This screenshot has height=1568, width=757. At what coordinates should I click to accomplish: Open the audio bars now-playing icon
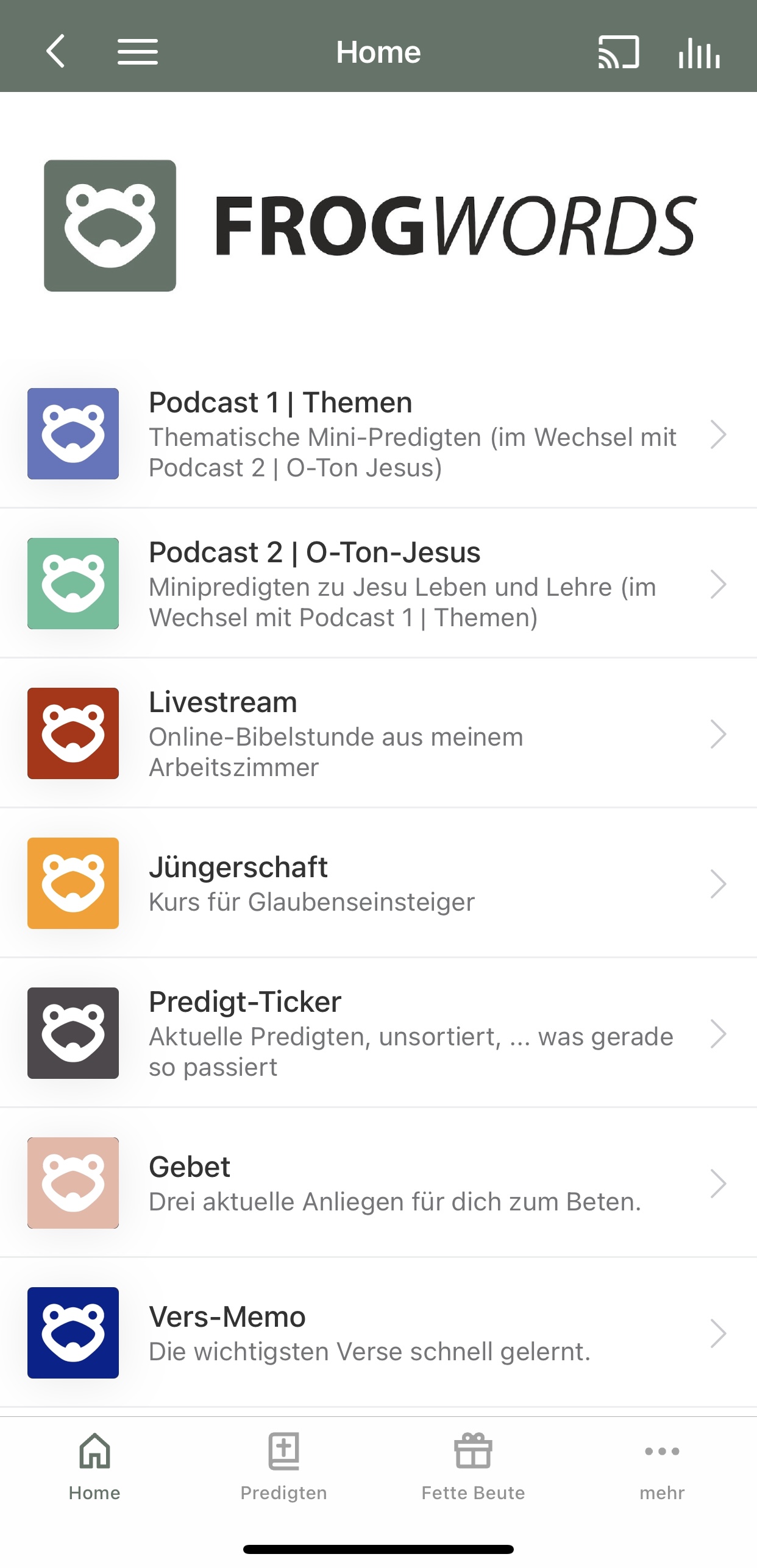[x=699, y=52]
